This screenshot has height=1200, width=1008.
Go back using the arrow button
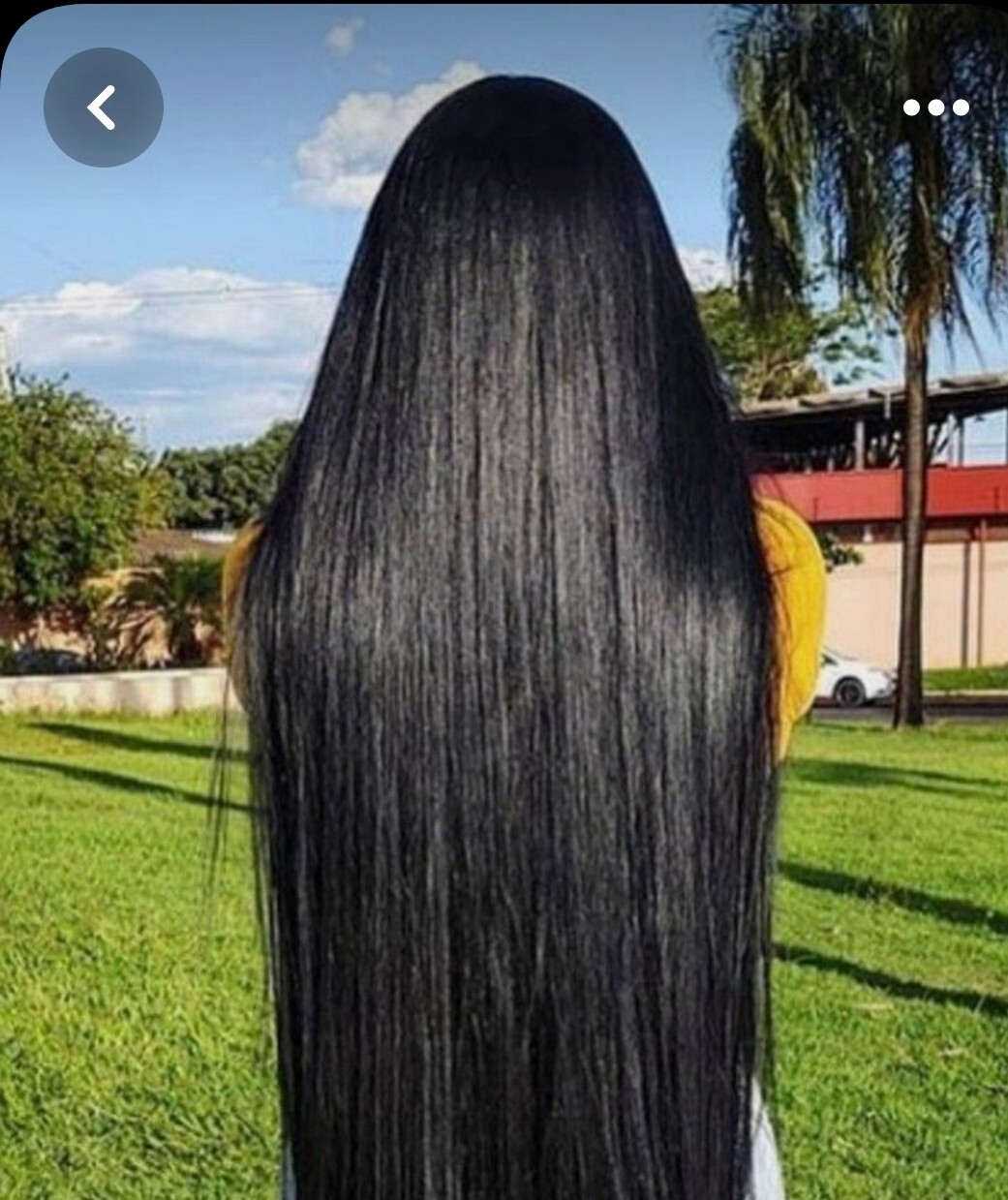pyautogui.click(x=103, y=108)
